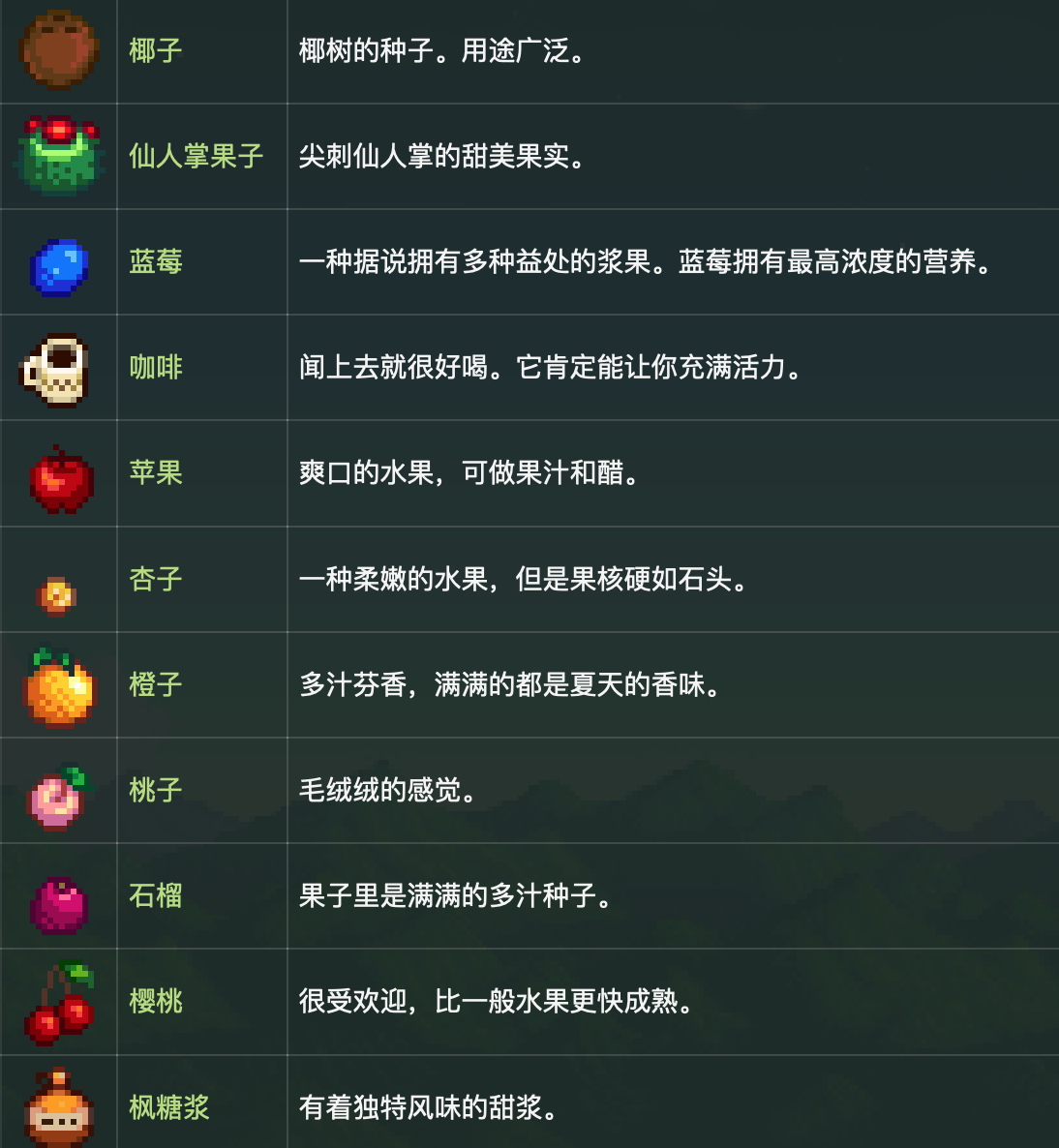Viewport: 1059px width, 1148px height.
Task: Tap the 蓝莓 link
Action: 155,261
